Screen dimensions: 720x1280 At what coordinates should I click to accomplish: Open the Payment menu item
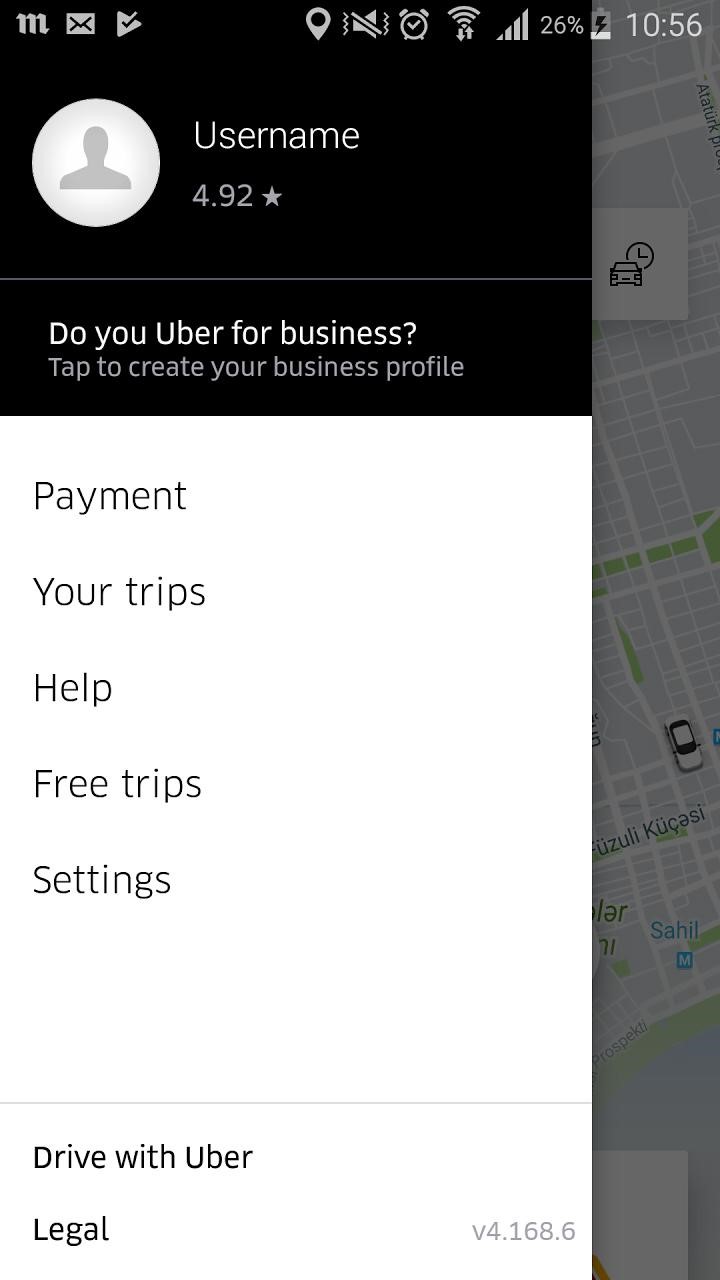click(x=110, y=496)
